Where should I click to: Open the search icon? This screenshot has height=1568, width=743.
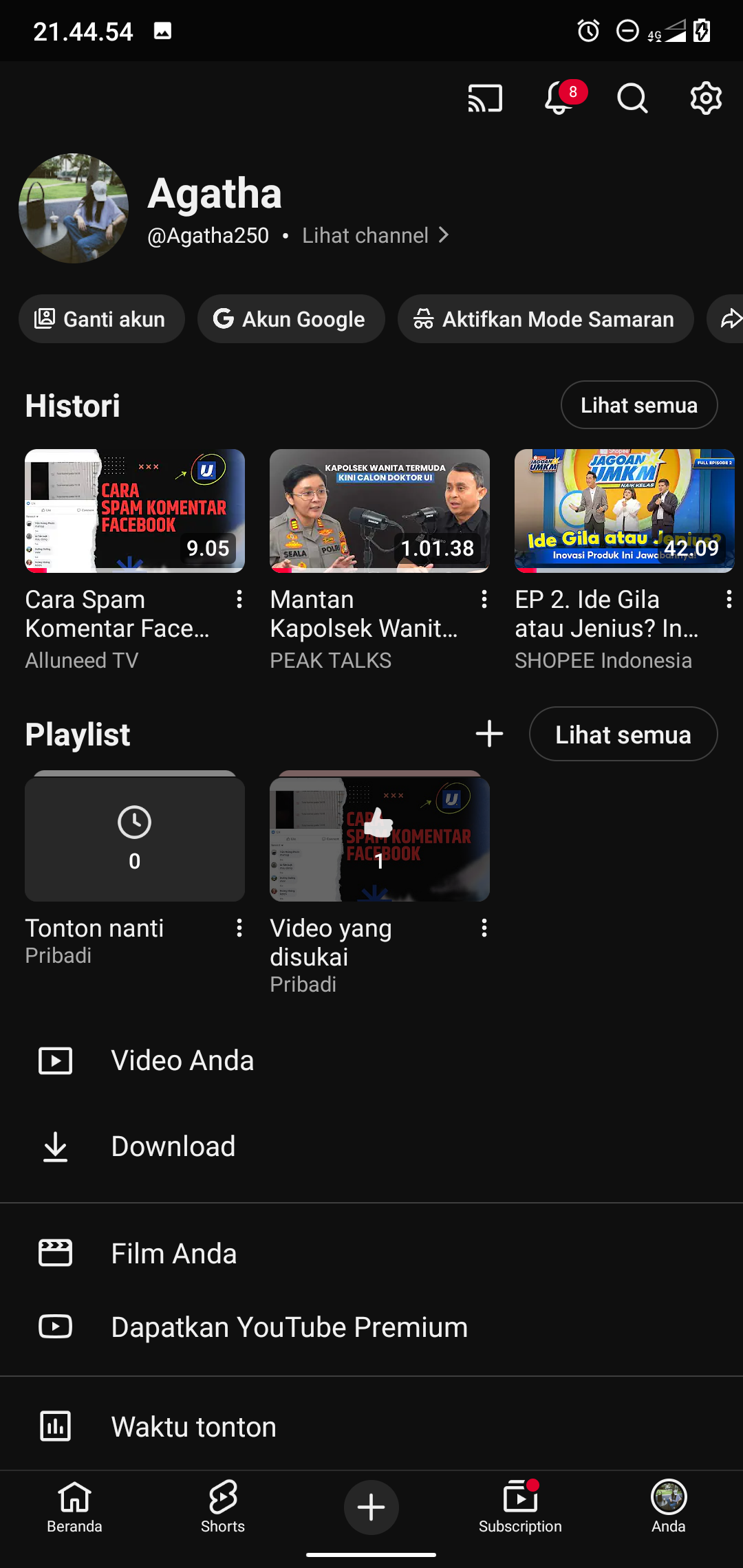[x=632, y=98]
